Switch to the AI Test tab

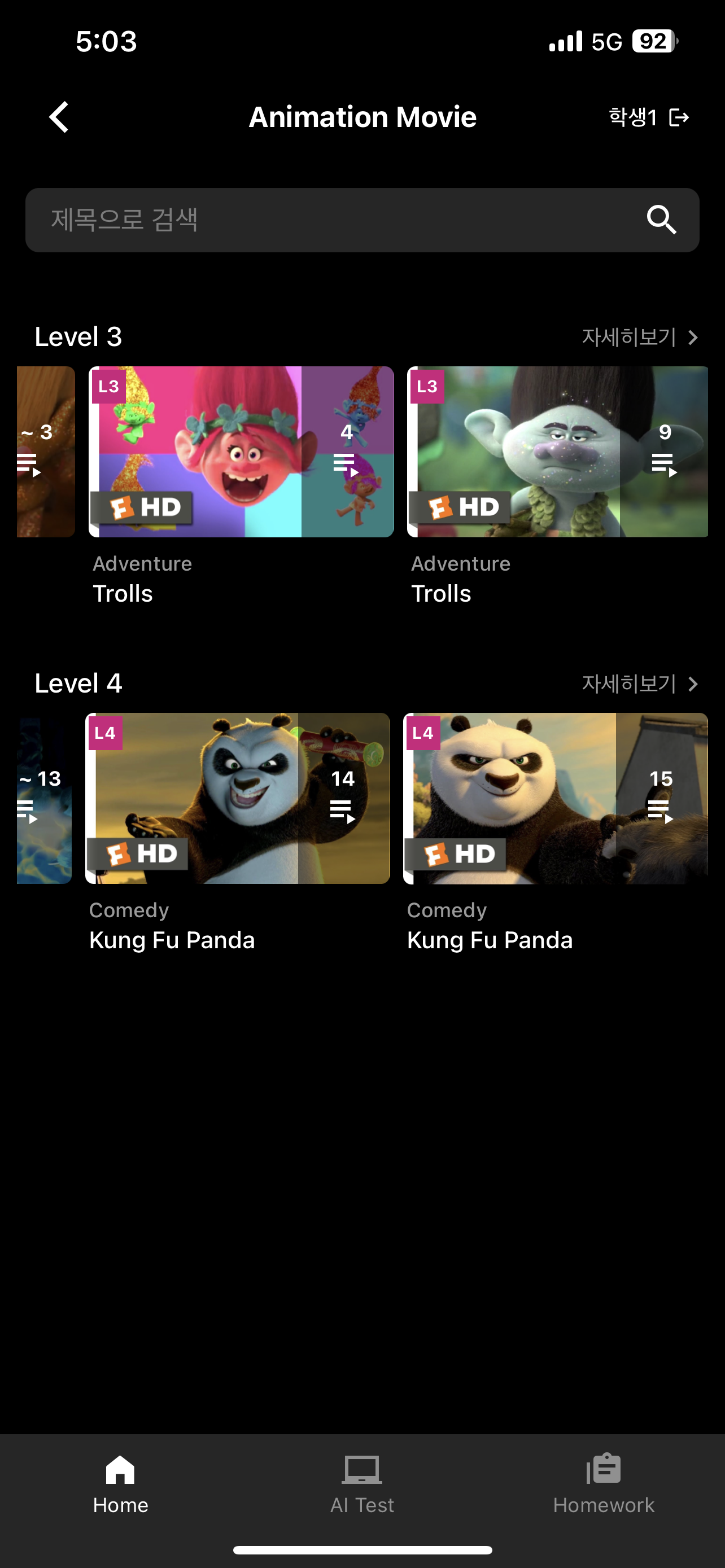(362, 1484)
